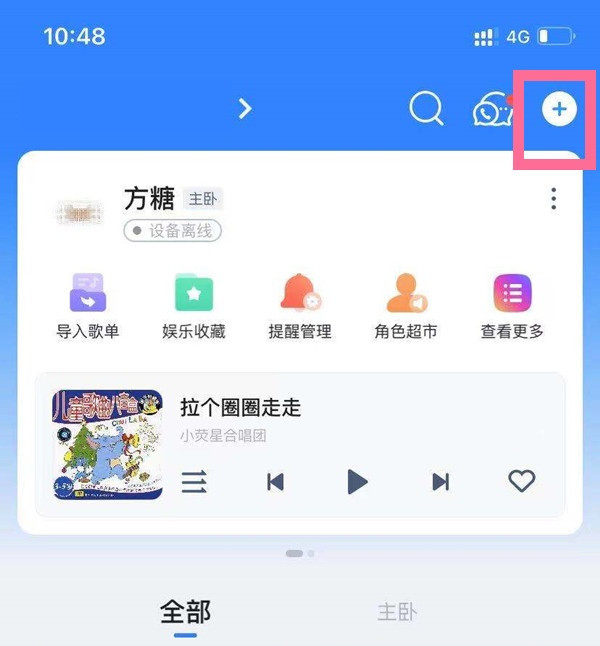Switch to the 主卧 tab
The image size is (600, 646).
pos(397,611)
